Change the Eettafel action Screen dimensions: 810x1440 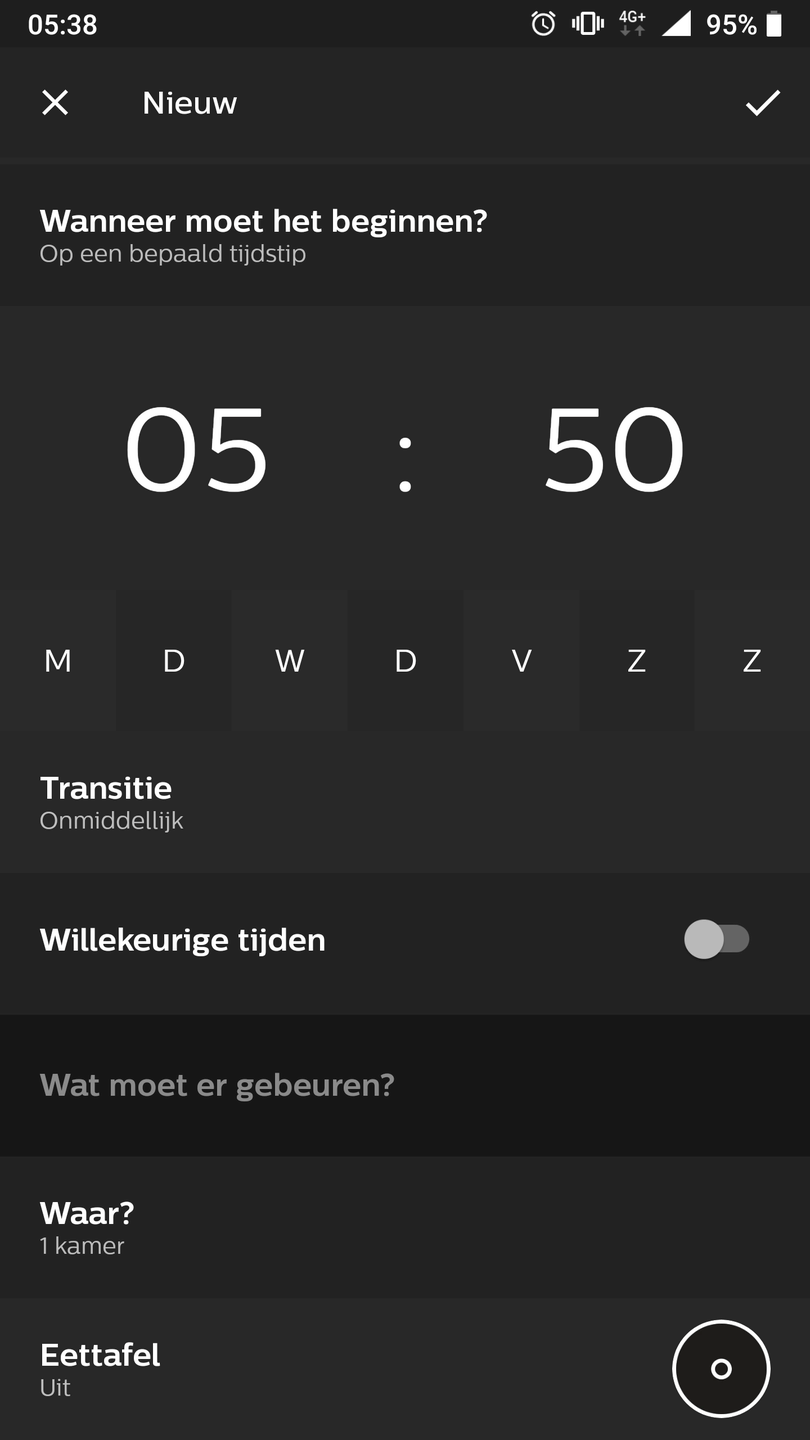click(x=721, y=1369)
